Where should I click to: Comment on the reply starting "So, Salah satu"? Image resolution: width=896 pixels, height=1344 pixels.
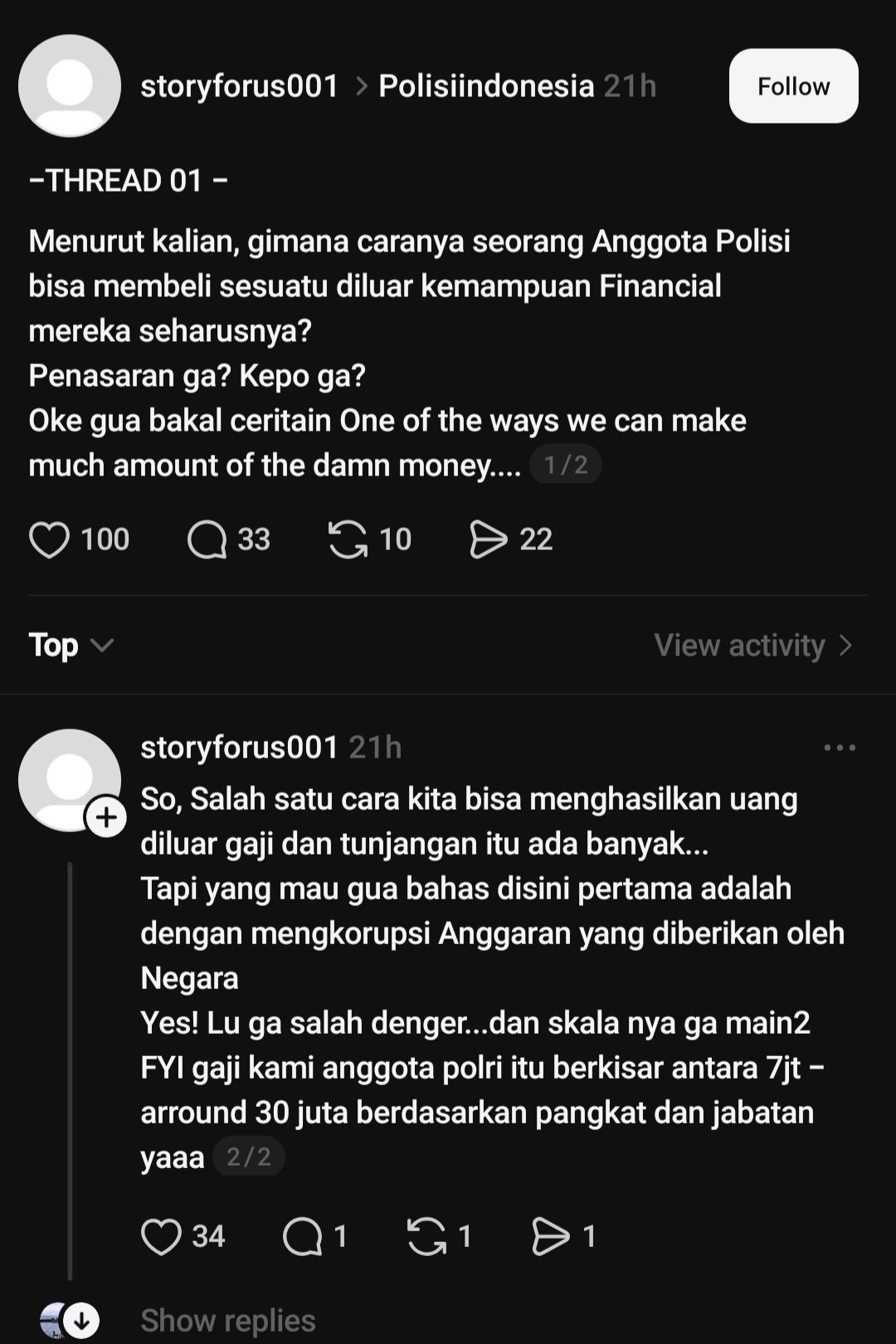click(302, 1236)
